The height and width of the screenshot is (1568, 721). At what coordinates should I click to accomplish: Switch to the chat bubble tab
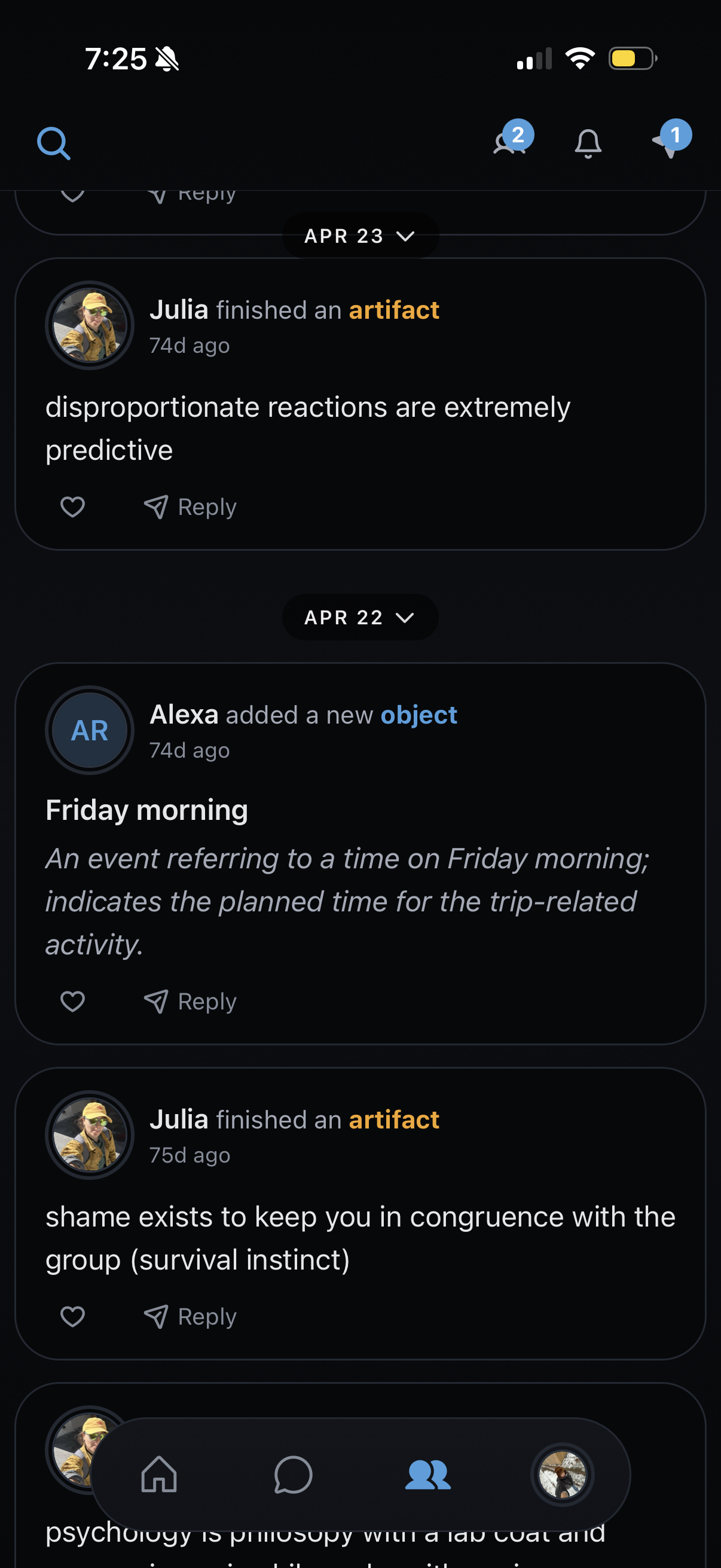pos(294,1474)
